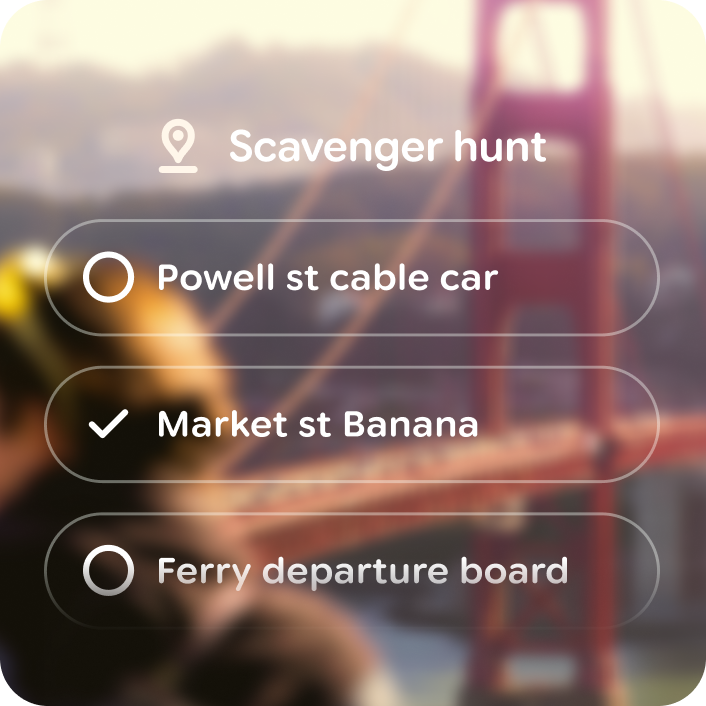Viewport: 706px width, 706px height.
Task: Check off Powell st cable car
Action: click(108, 277)
